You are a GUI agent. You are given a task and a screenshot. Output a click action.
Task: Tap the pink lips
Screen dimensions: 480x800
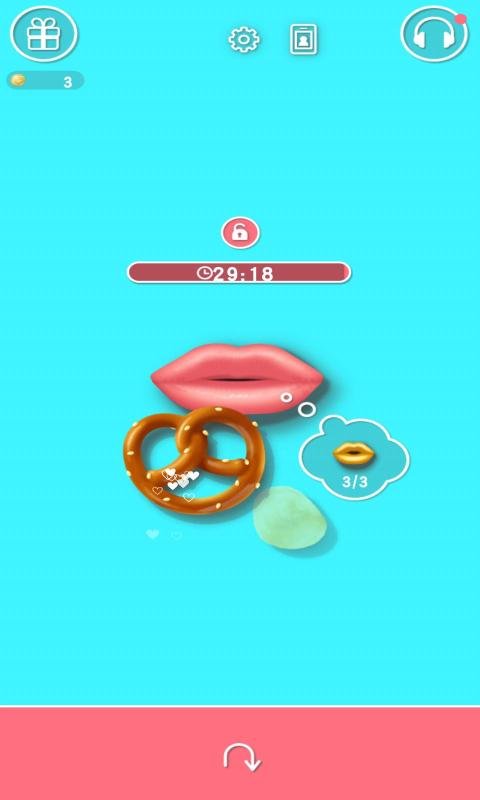click(x=237, y=378)
